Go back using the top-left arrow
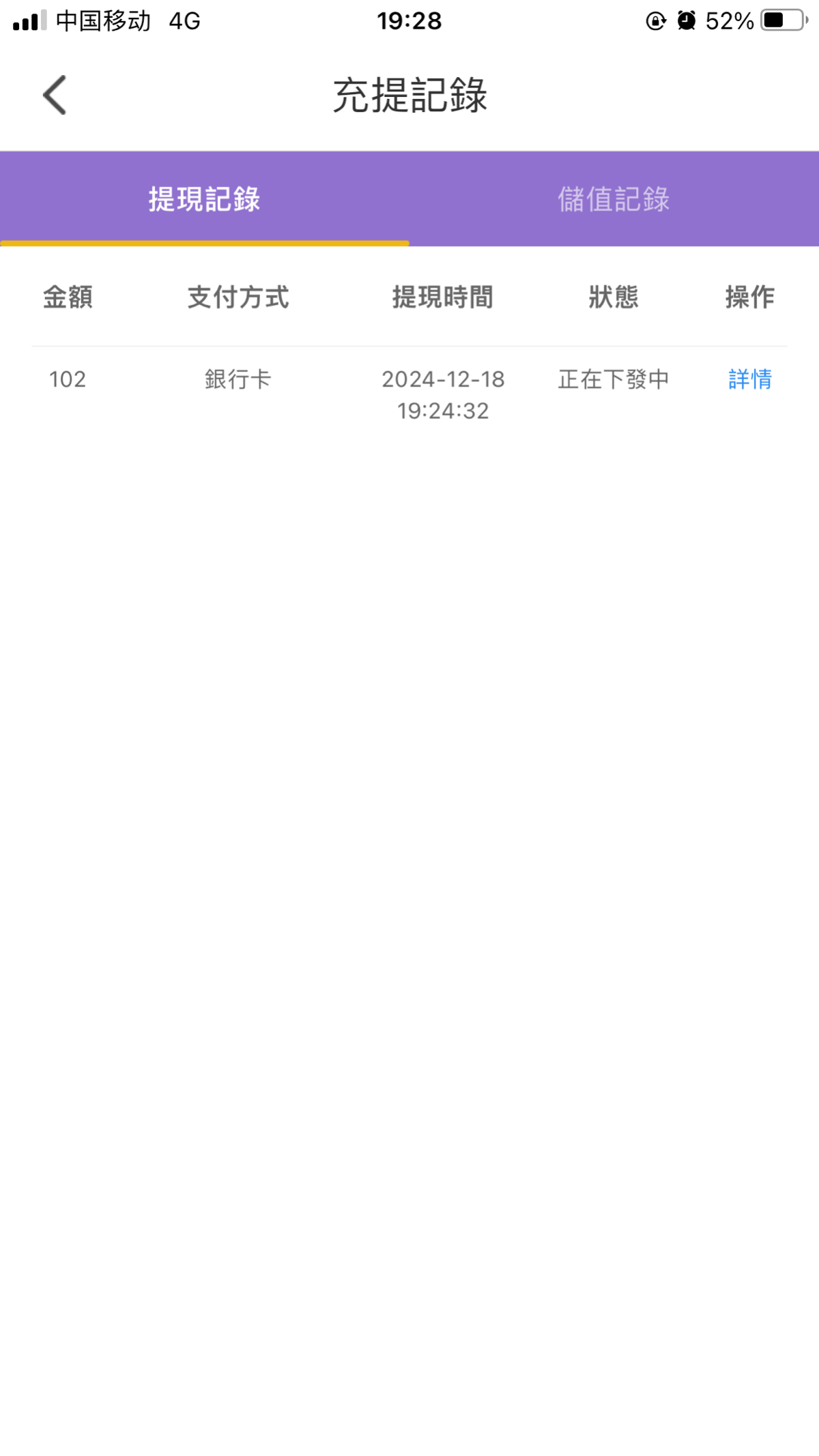This screenshot has width=819, height=1456. click(x=55, y=95)
